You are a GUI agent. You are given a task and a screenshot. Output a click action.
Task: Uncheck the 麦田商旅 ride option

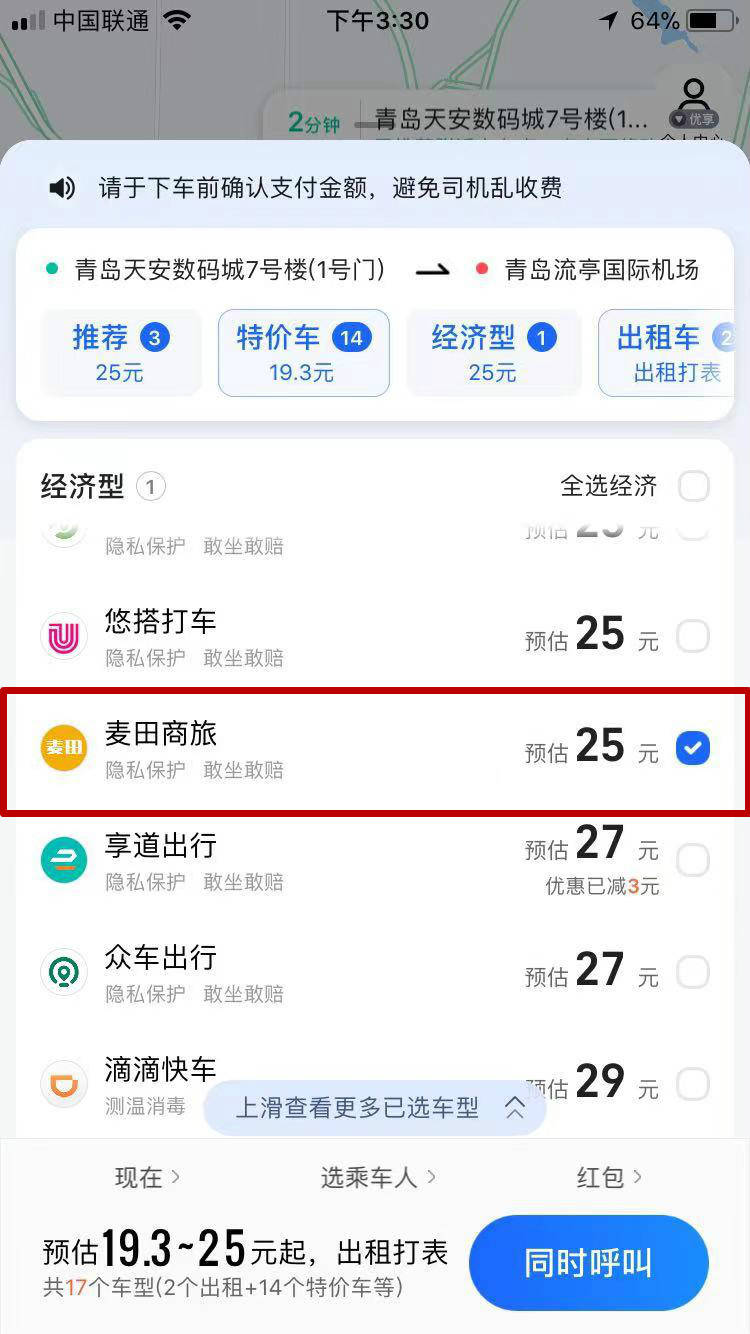coord(693,748)
